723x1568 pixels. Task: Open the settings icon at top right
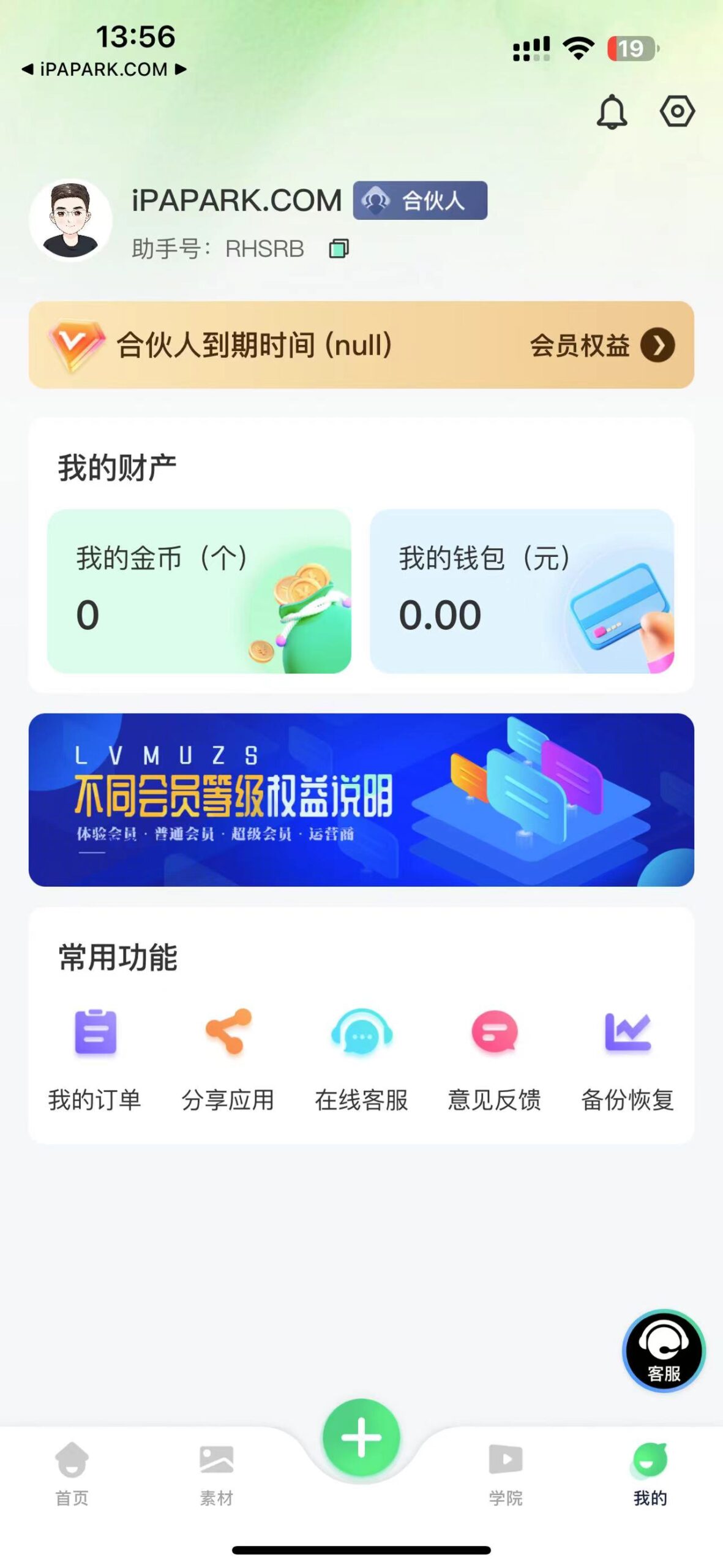[x=677, y=111]
